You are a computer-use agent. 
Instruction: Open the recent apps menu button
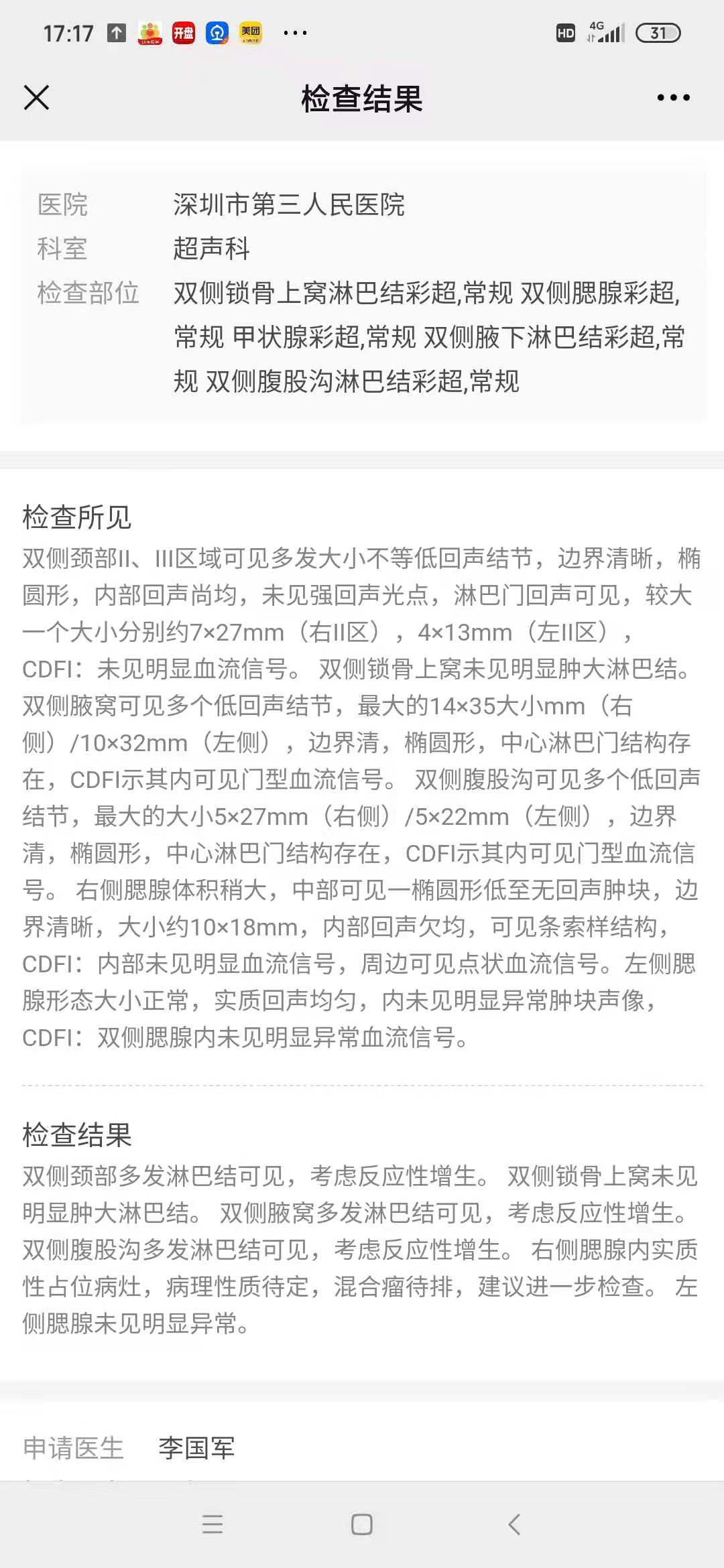[213, 1524]
